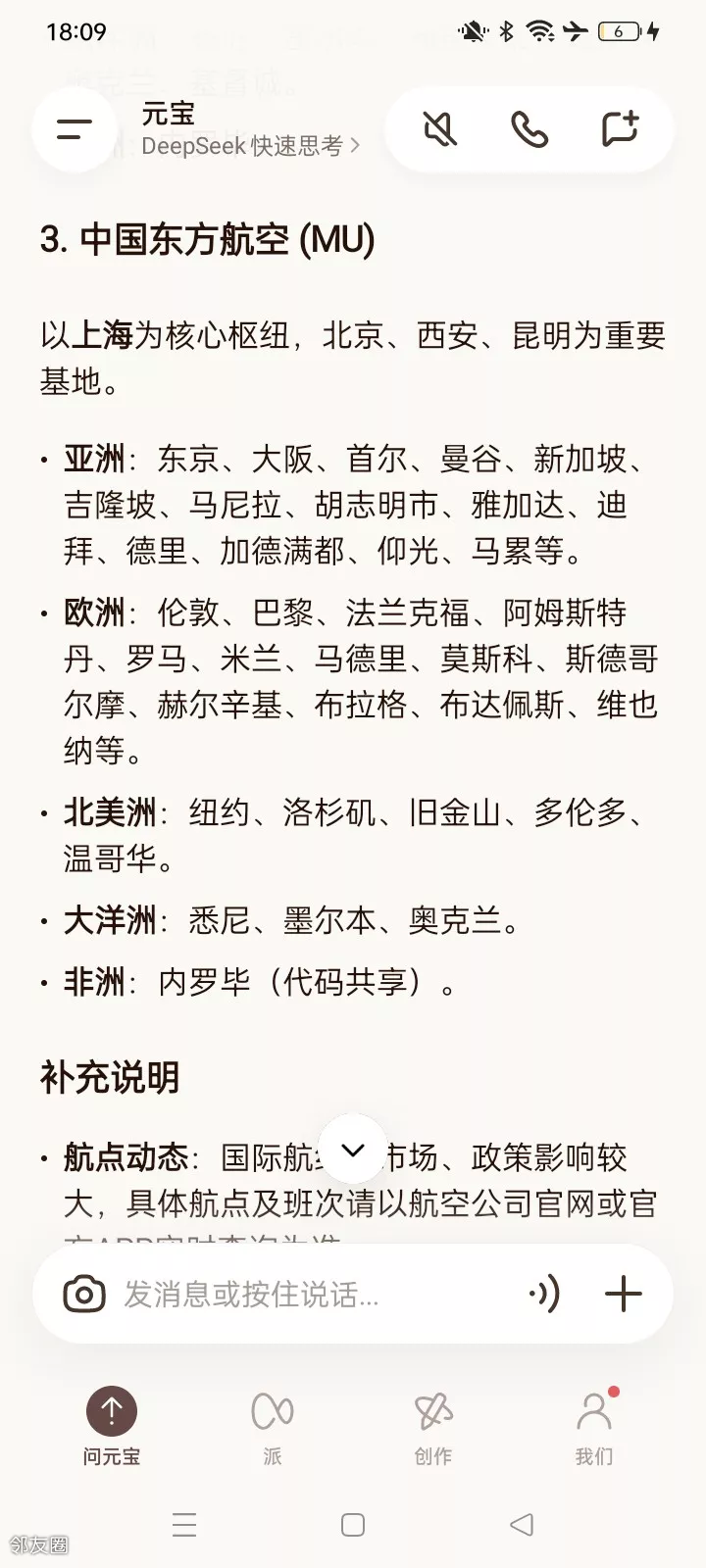Start a voice call with 元宝
The image size is (706, 1568).
click(x=529, y=129)
